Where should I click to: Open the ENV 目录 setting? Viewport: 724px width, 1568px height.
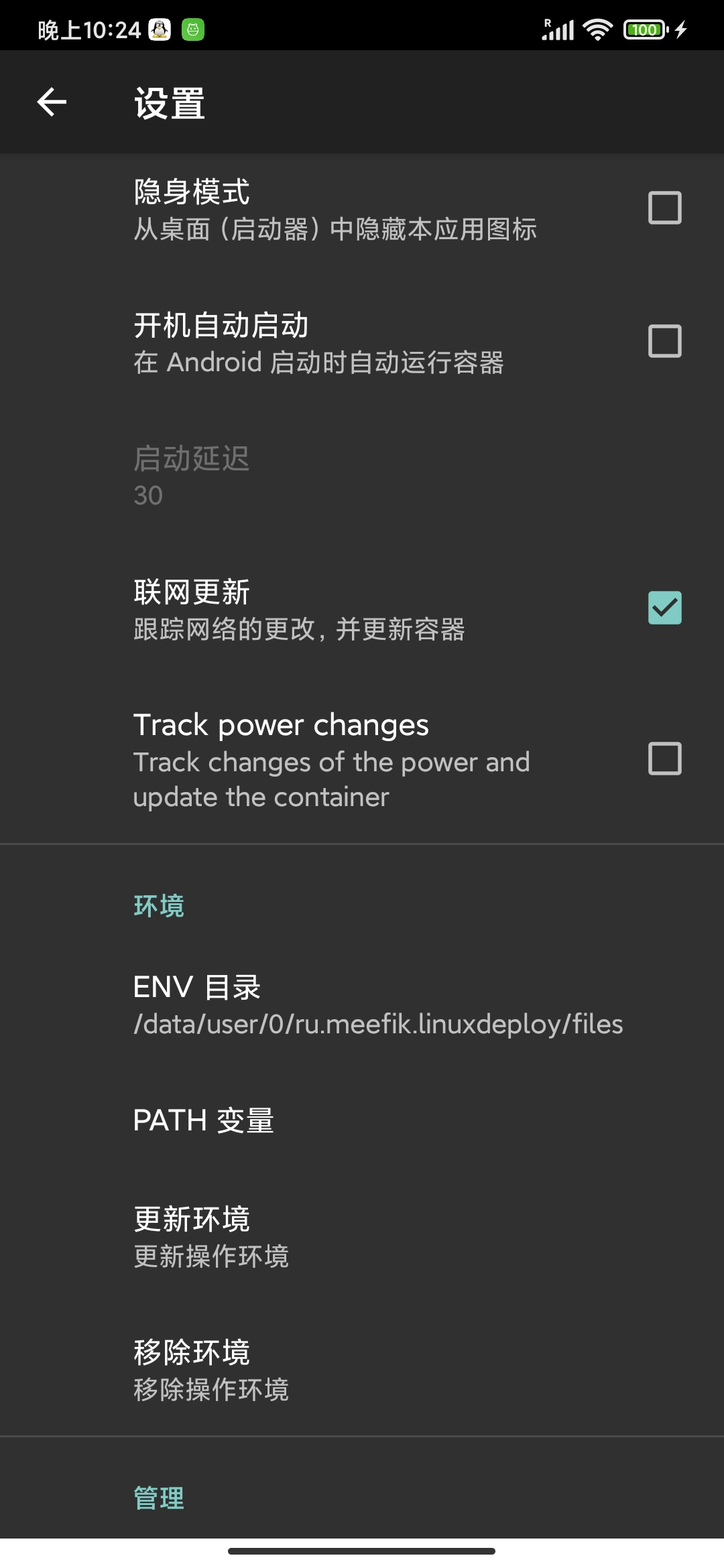click(377, 1004)
